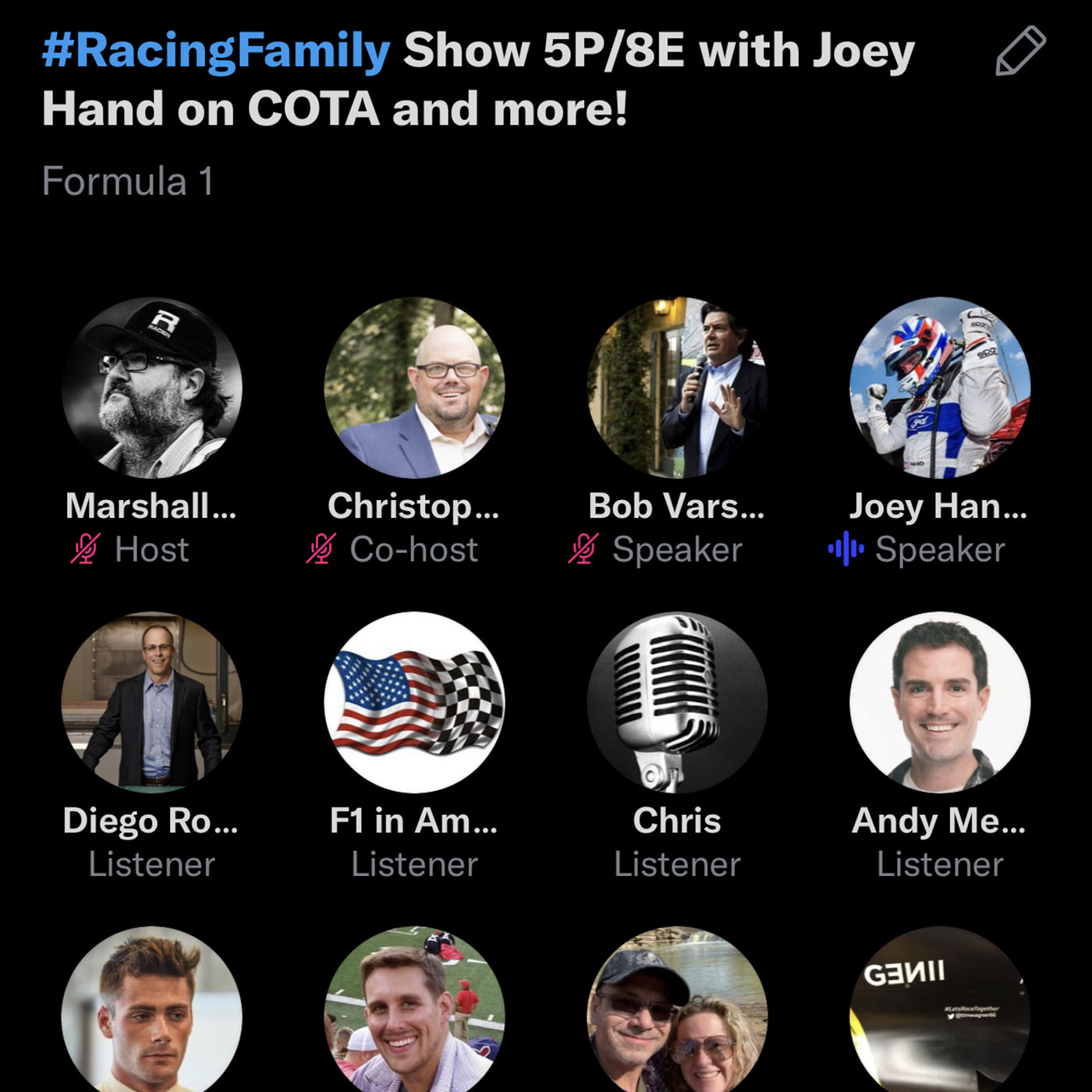
Task: View co-host Christop...'s profile
Action: [x=414, y=388]
